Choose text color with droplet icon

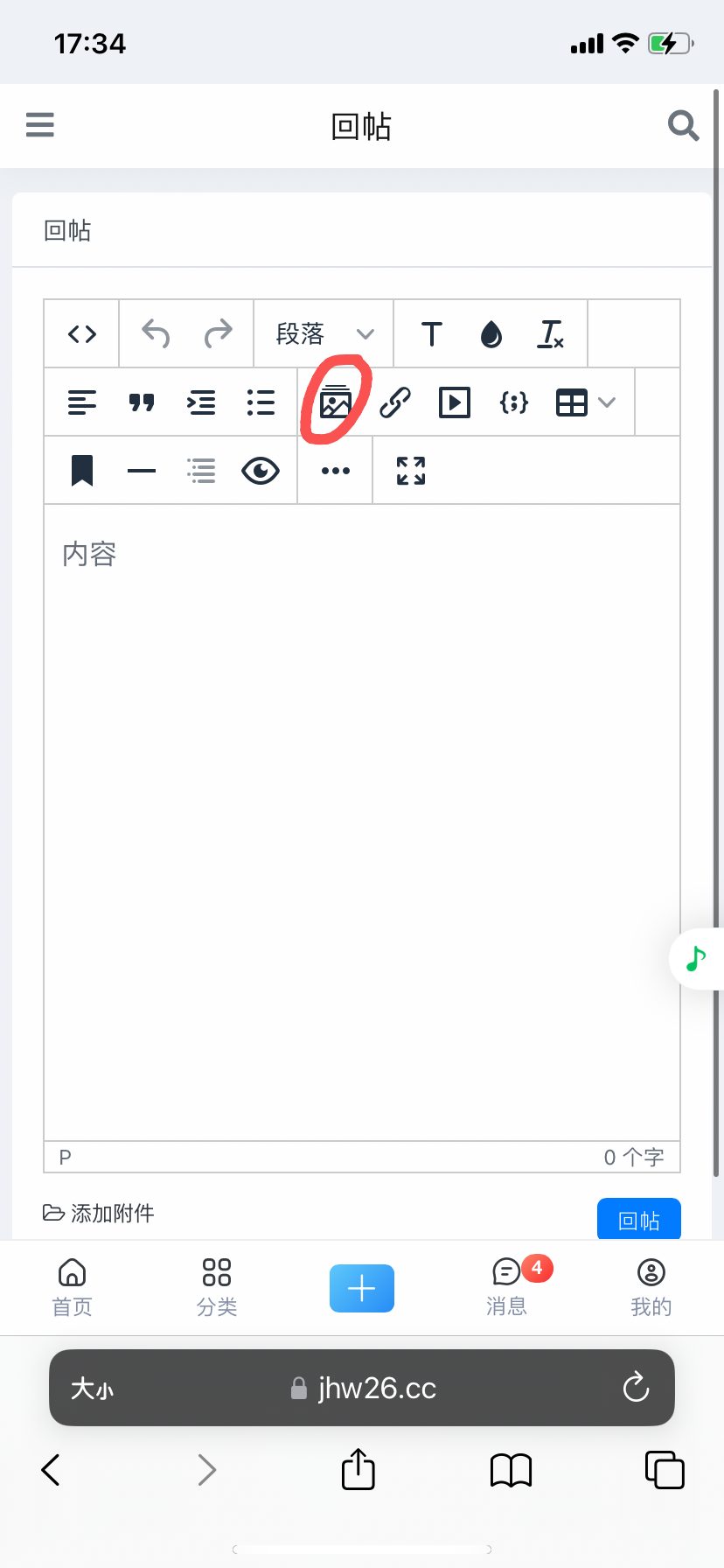491,334
